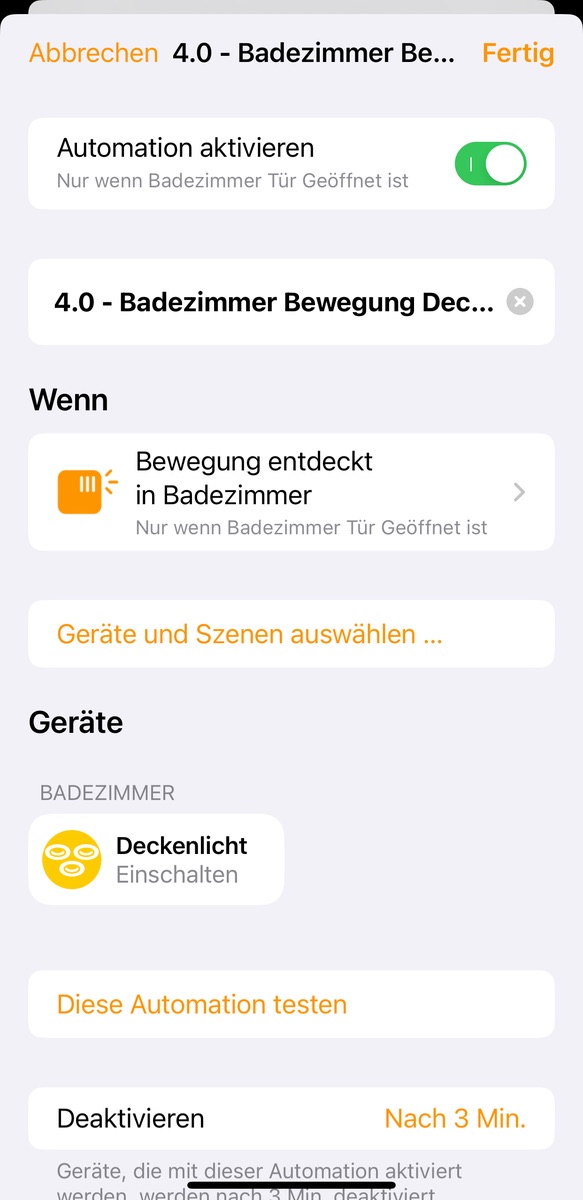The image size is (583, 1200).
Task: Open the Bewegung entdeckt trigger row
Action: point(291,492)
